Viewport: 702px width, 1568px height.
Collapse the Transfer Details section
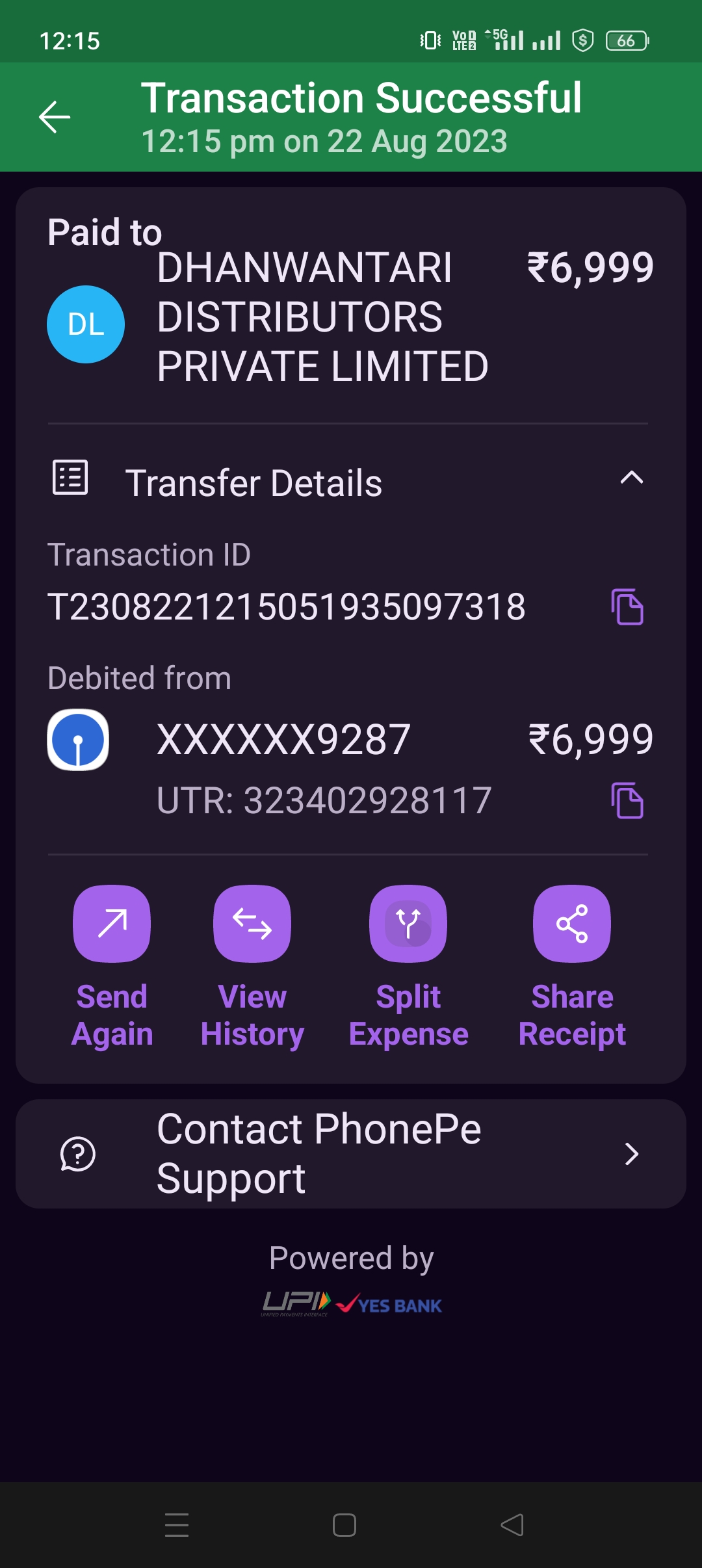(x=631, y=478)
